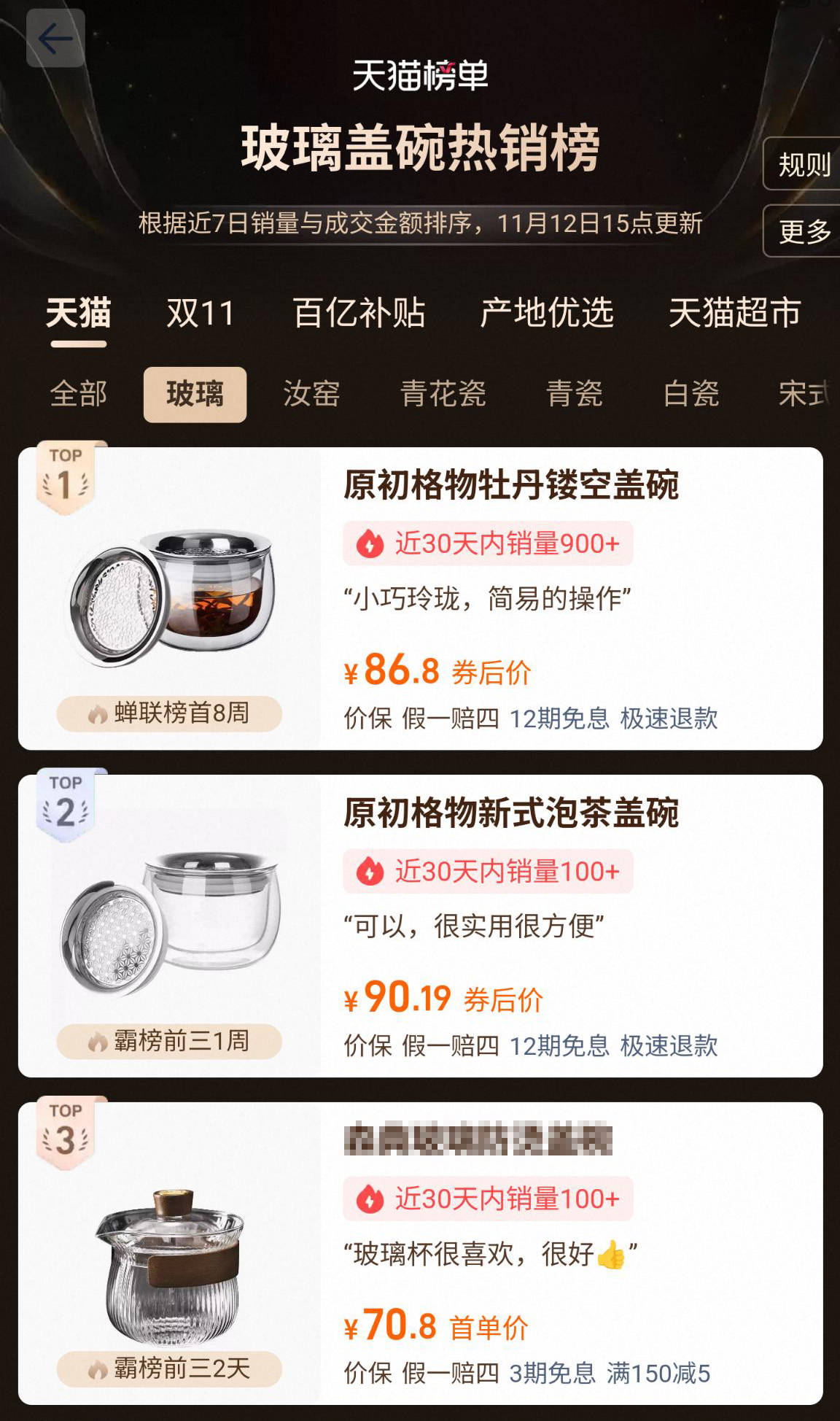The width and height of the screenshot is (840, 1421).
Task: Select the 天猫超市 tab
Action: (734, 313)
